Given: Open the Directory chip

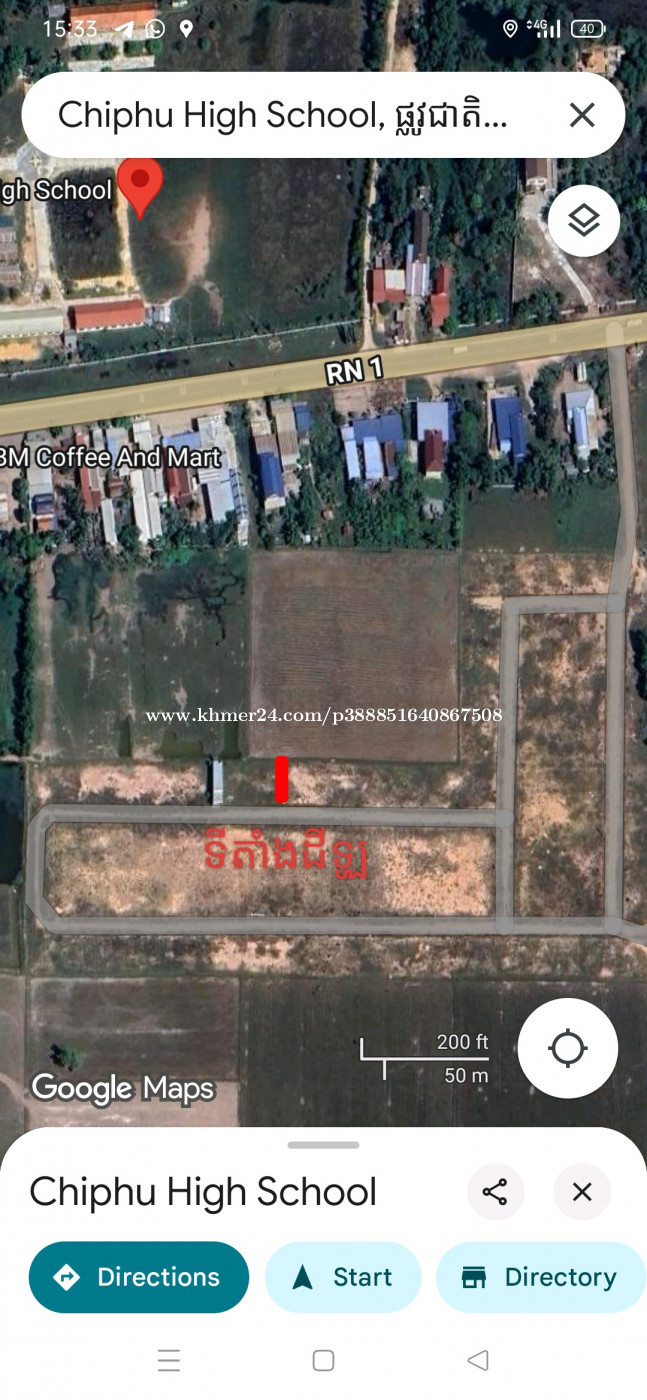Looking at the screenshot, I should coord(541,1277).
